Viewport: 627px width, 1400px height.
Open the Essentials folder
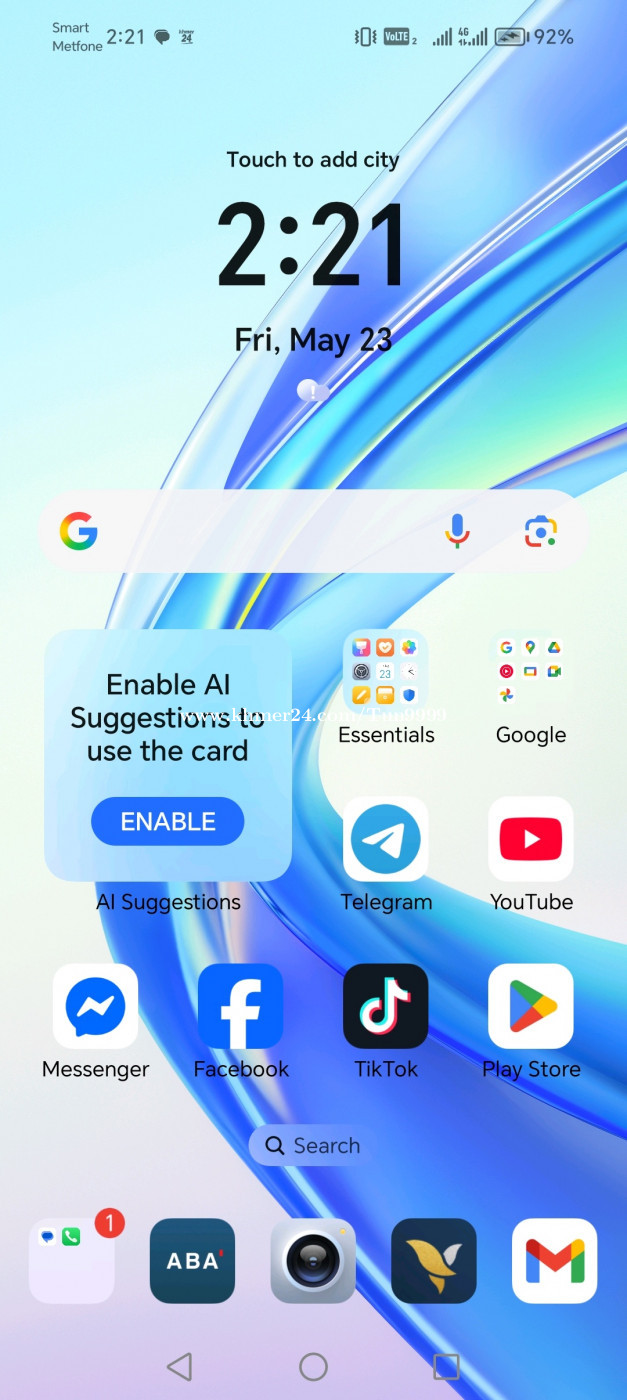click(x=386, y=671)
